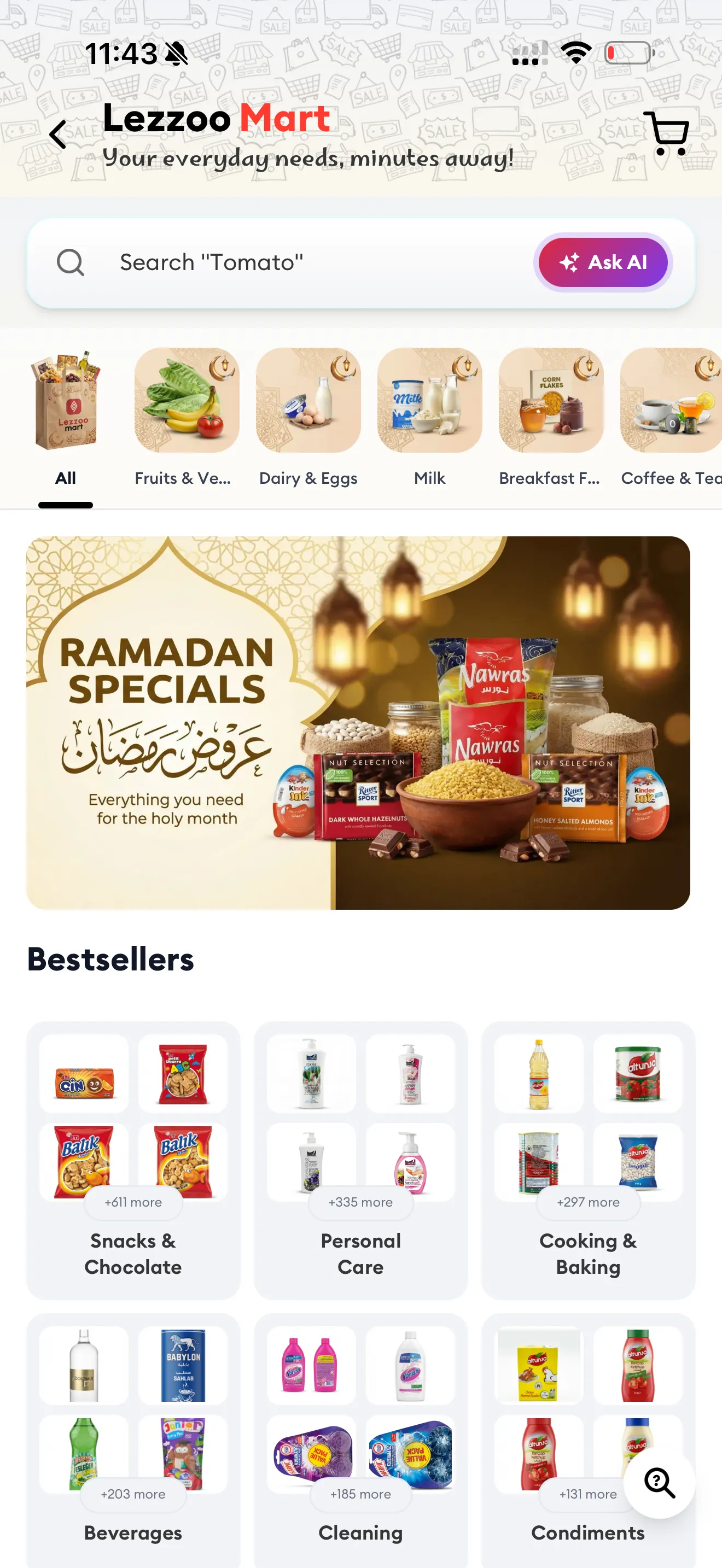Screen dimensions: 722x1568
Task: Go back from Lezzoo Mart
Action: point(58,134)
